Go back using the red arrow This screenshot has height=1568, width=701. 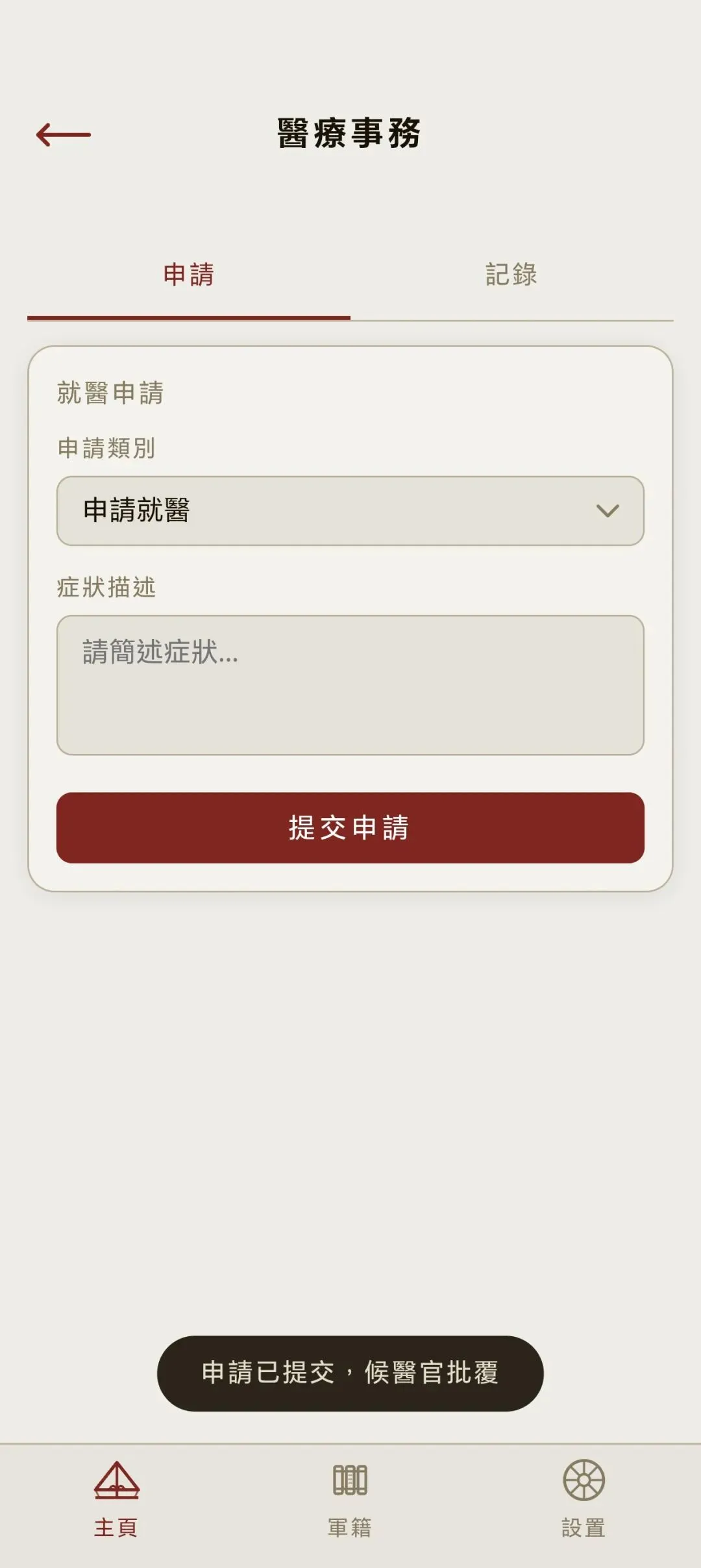[x=64, y=135]
